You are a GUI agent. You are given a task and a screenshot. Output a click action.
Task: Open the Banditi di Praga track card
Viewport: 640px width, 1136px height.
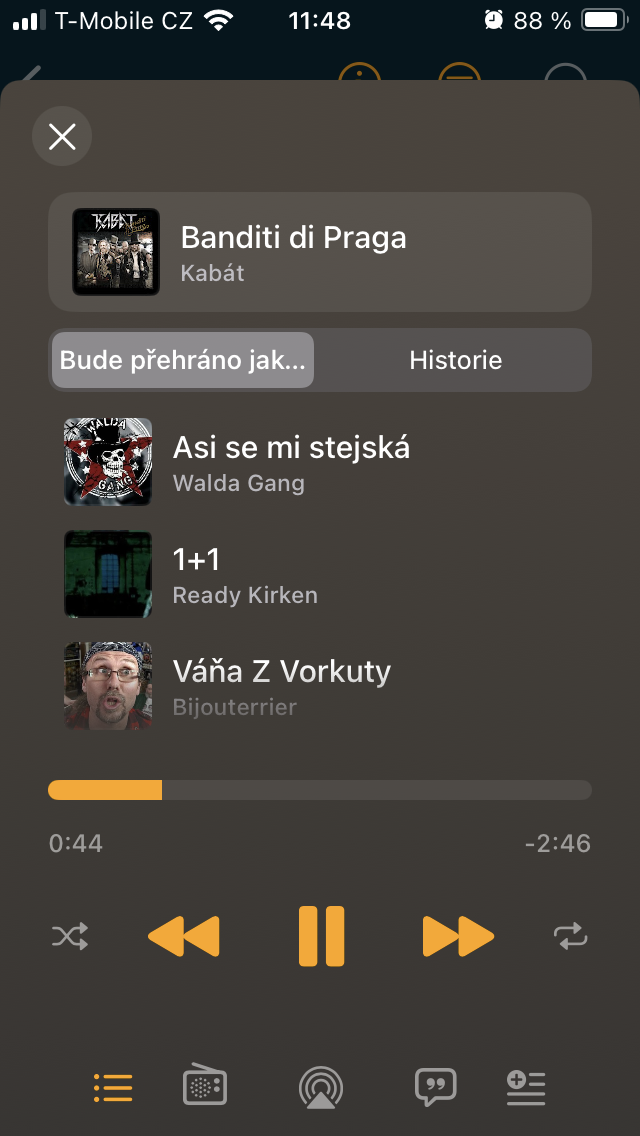pos(320,252)
